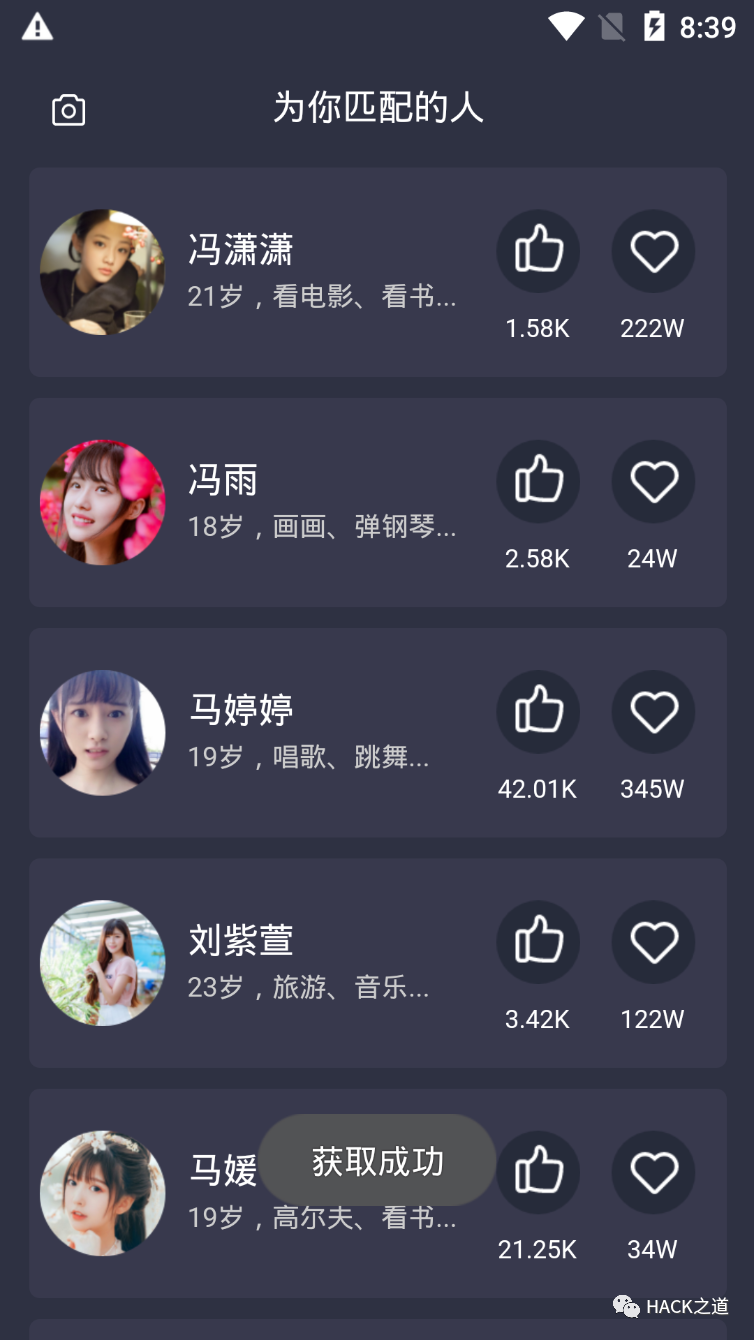Give 冯雨 a thumbs-up

pyautogui.click(x=538, y=481)
